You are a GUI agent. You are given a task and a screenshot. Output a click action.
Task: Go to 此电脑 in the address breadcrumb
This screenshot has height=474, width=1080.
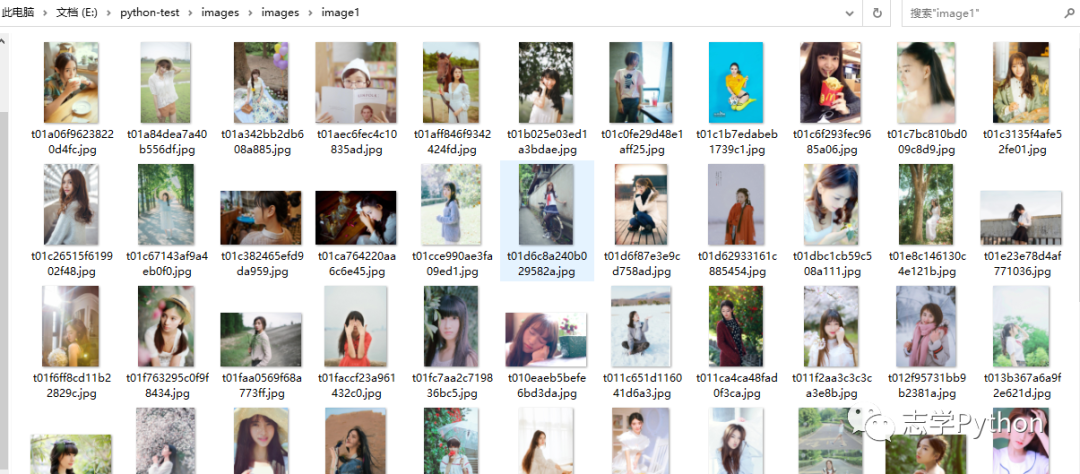click(x=17, y=12)
